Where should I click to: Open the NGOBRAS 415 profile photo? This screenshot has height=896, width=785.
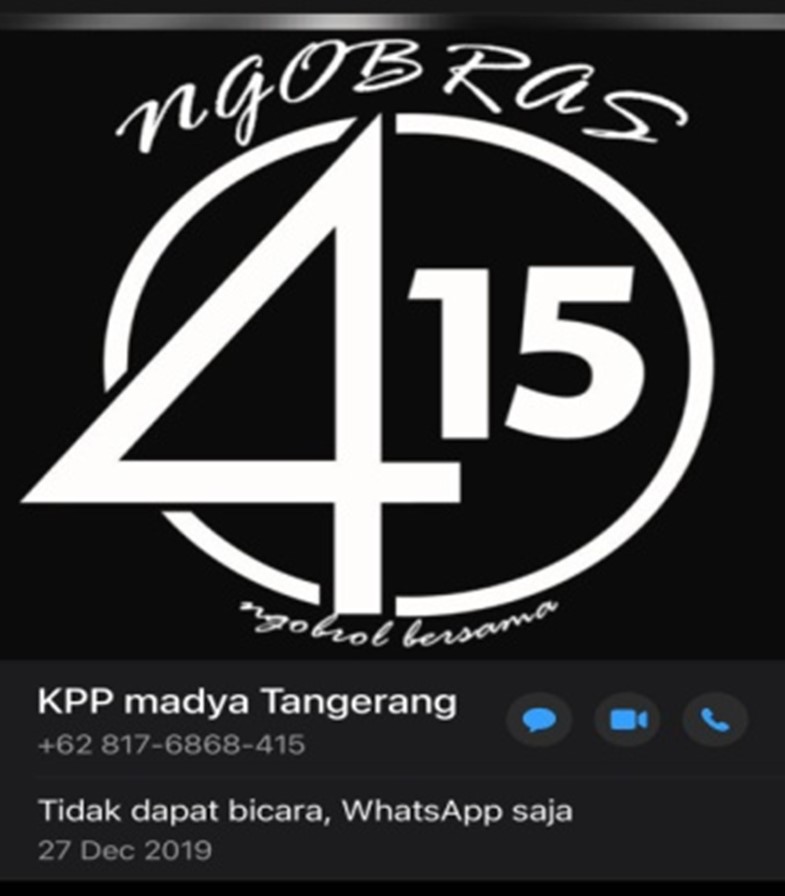coord(392,340)
